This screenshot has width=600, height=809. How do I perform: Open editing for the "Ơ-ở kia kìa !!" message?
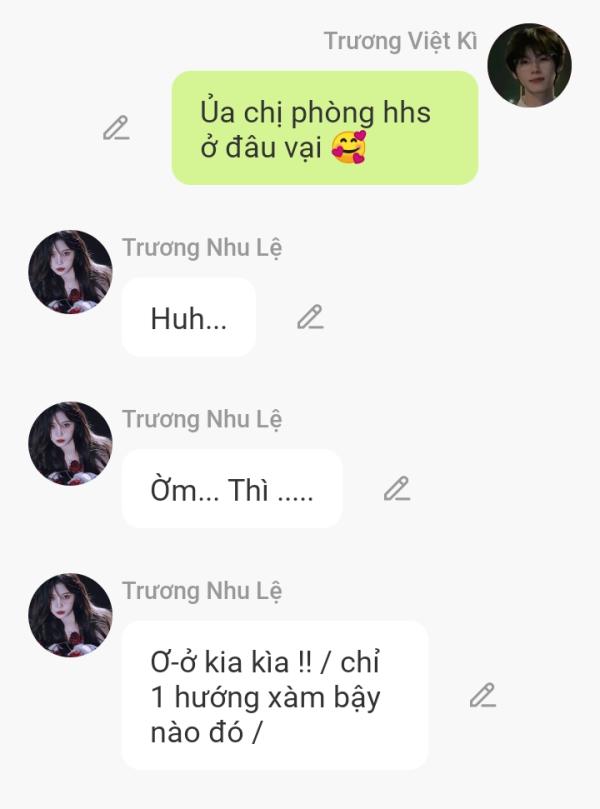point(483,695)
